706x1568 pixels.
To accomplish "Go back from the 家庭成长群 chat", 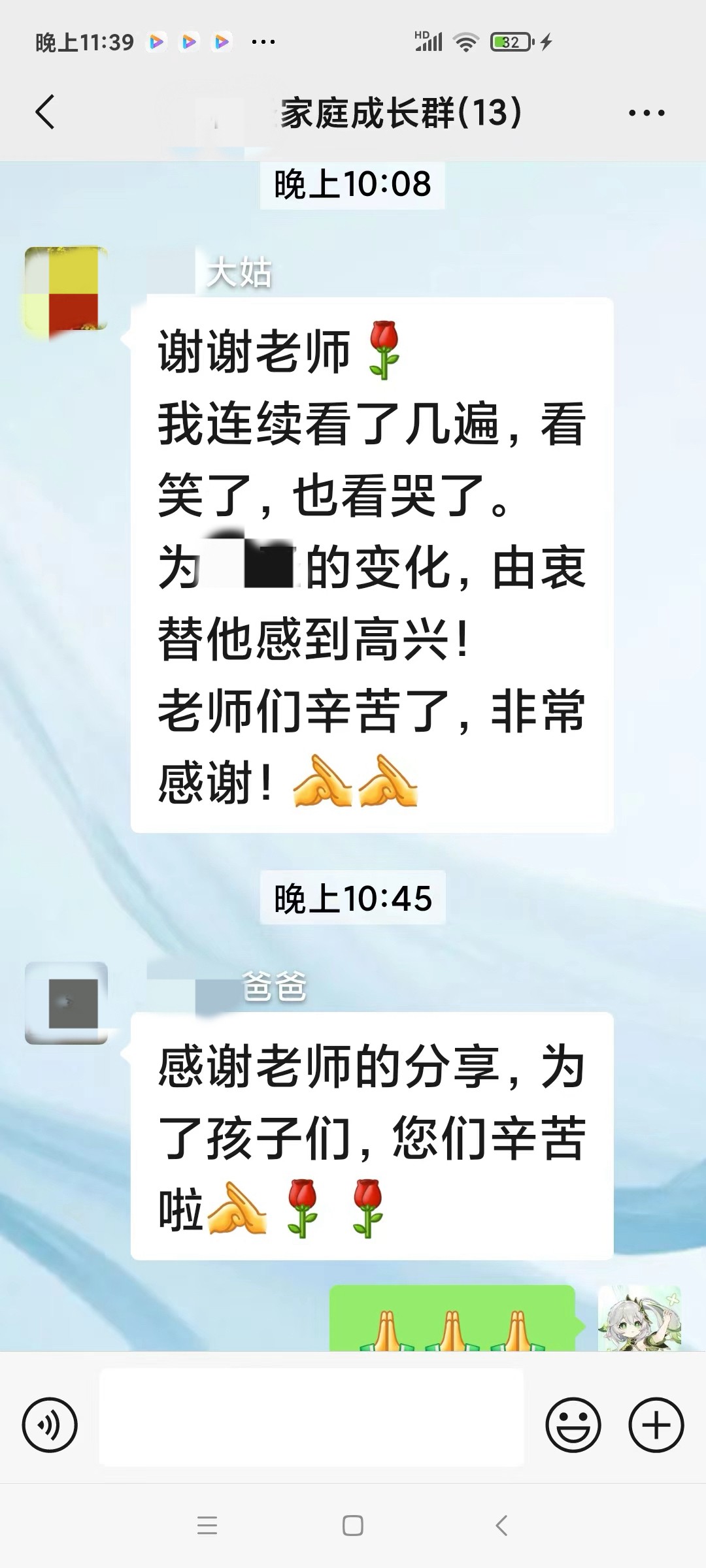I will pos(44,112).
